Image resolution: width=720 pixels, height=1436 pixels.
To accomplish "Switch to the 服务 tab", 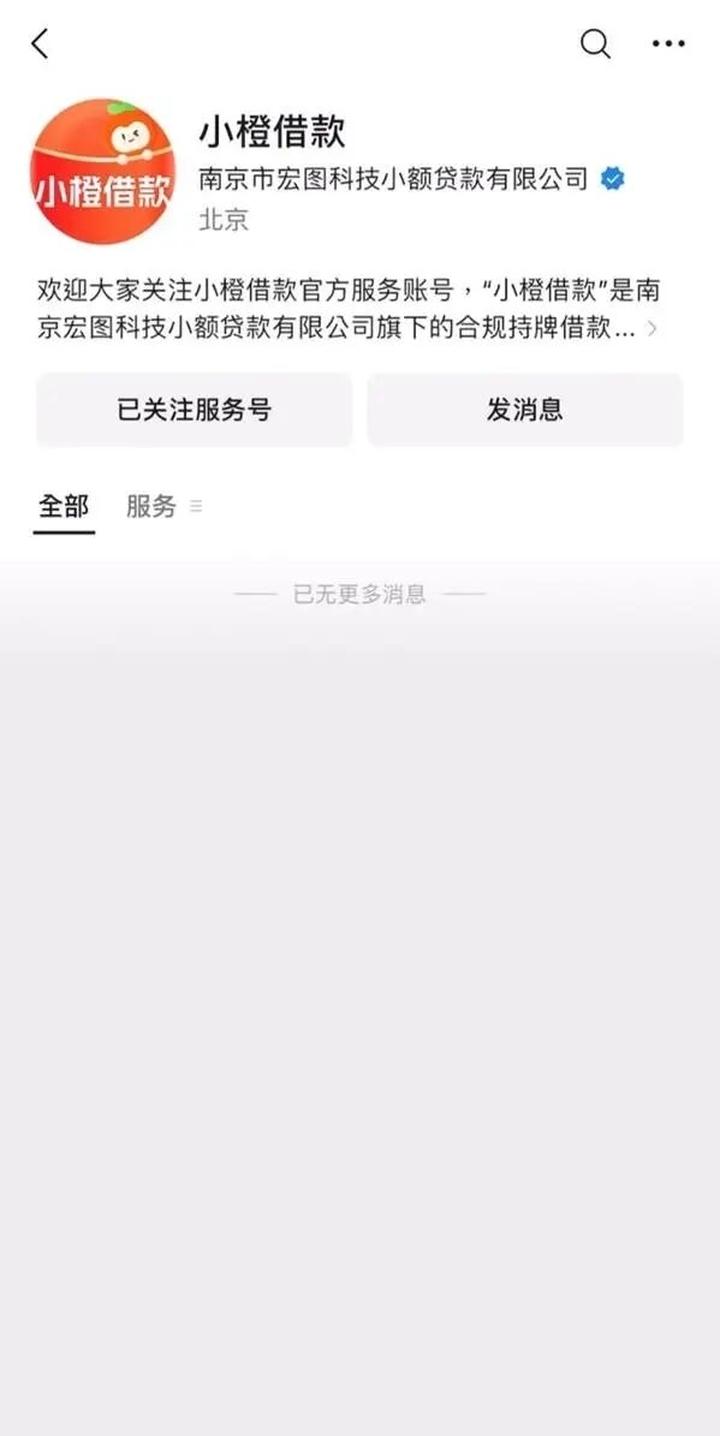I will click(152, 507).
